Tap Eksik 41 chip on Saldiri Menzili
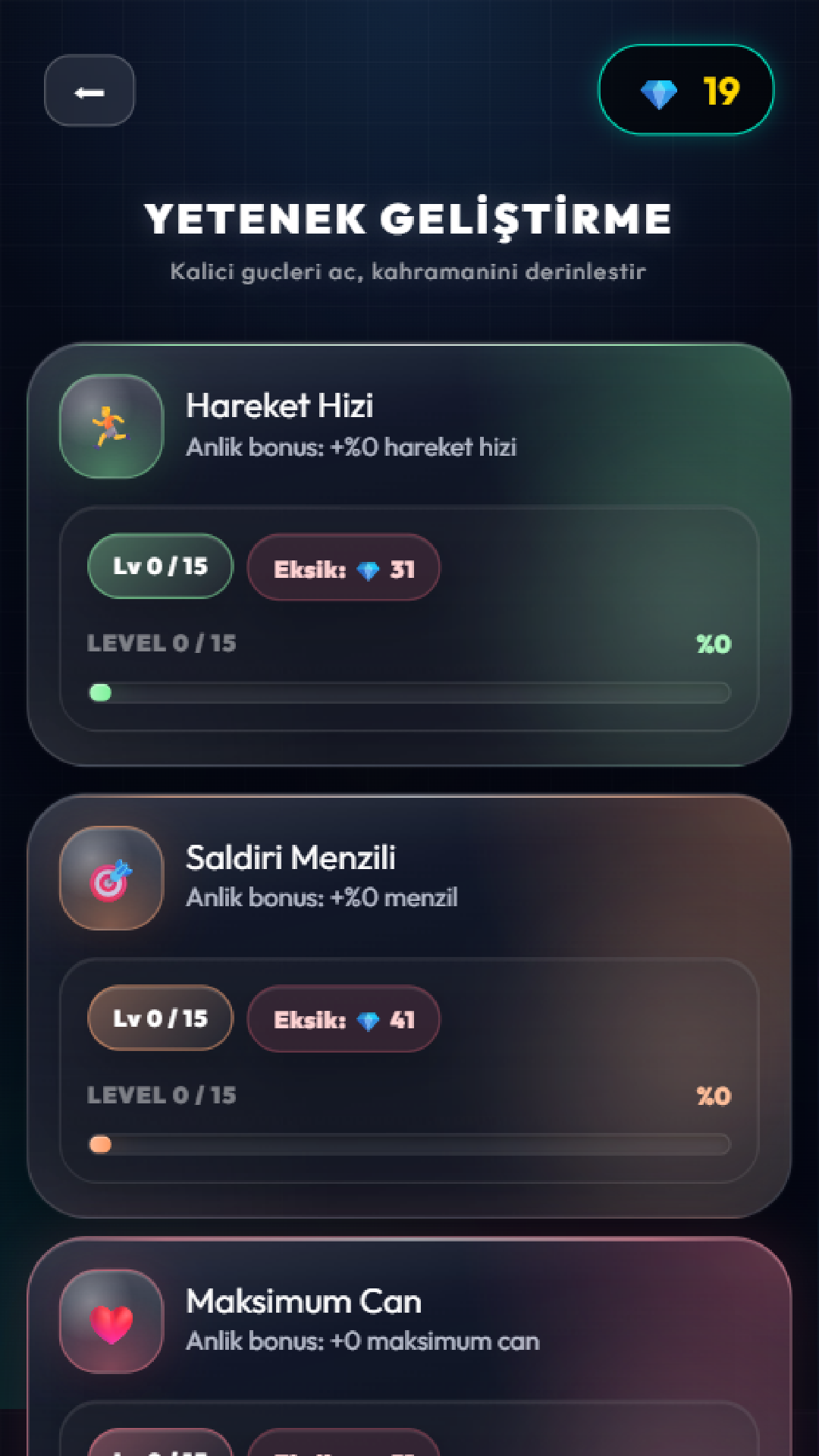 [344, 1018]
